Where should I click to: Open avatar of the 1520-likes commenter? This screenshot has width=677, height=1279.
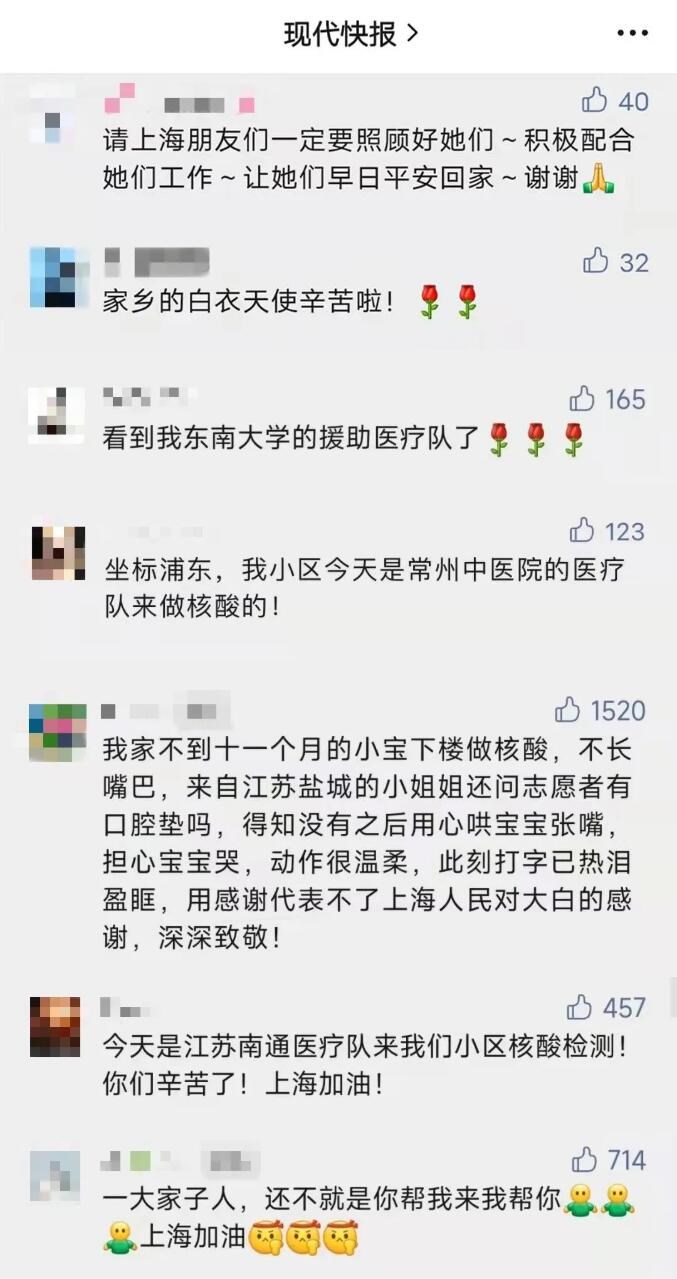(57, 732)
